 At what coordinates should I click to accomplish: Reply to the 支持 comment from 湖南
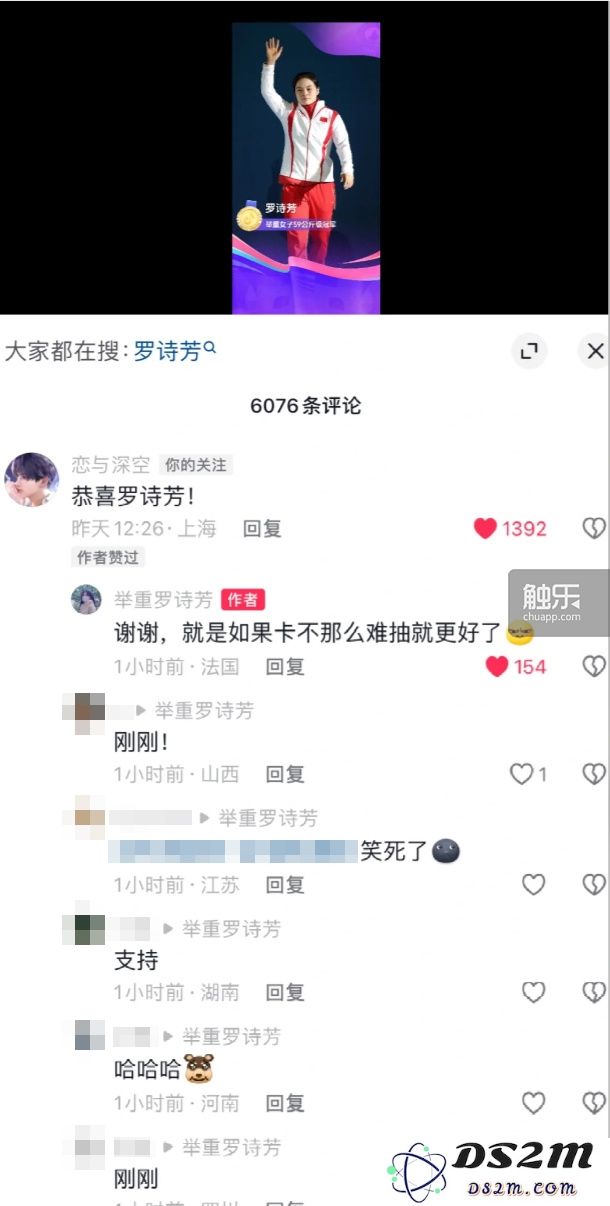(284, 992)
